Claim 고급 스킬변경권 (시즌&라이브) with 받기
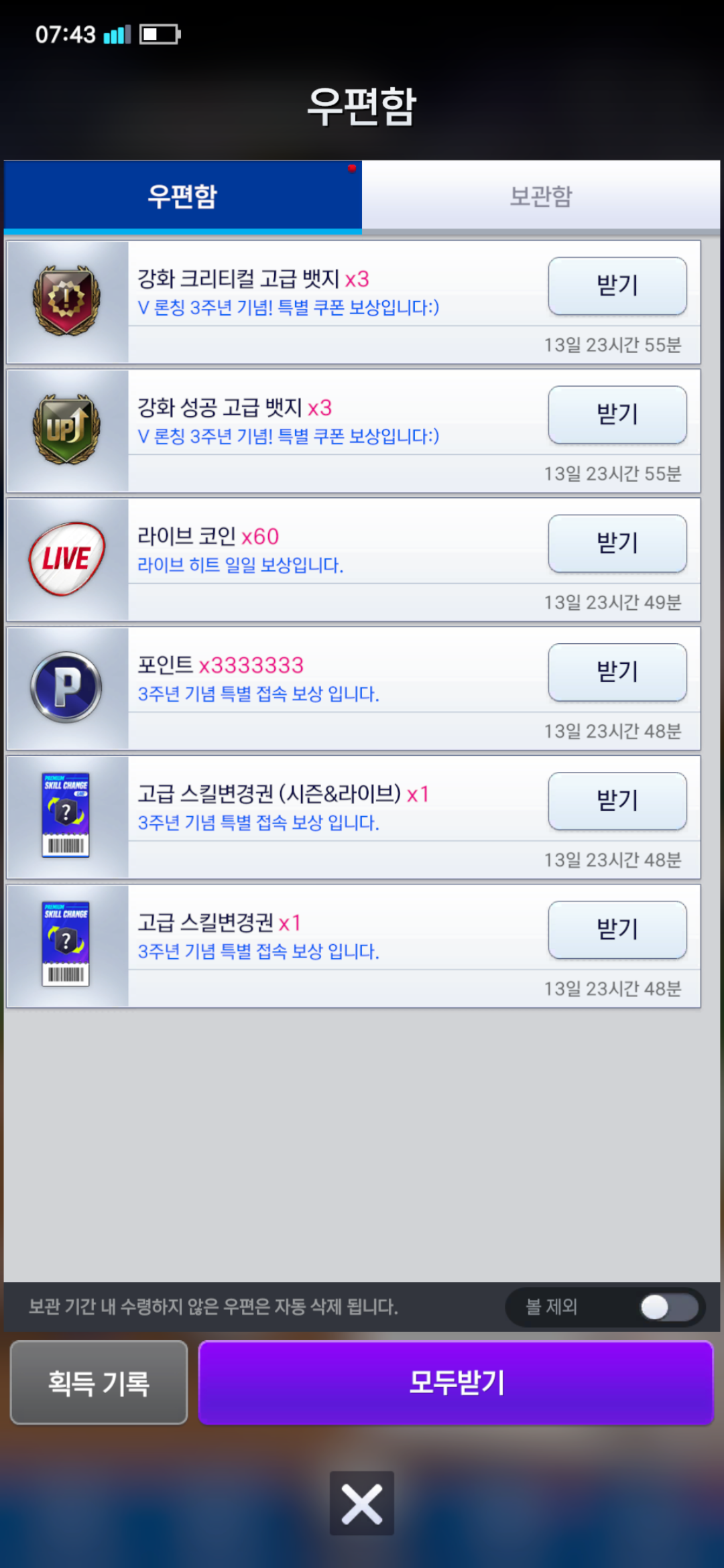Screen dimensions: 724x1568 617,801
